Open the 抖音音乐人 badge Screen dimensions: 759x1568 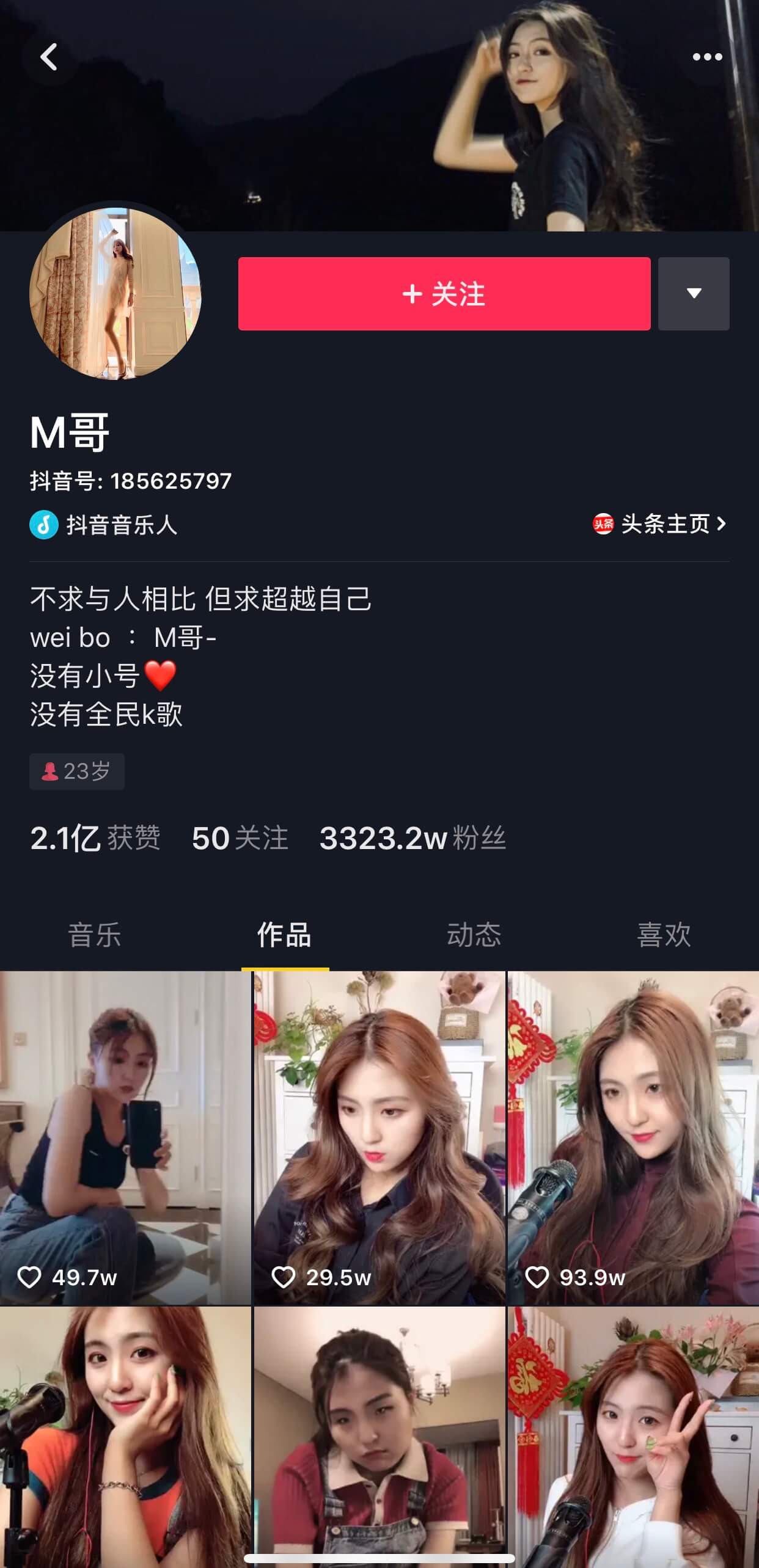click(x=104, y=525)
